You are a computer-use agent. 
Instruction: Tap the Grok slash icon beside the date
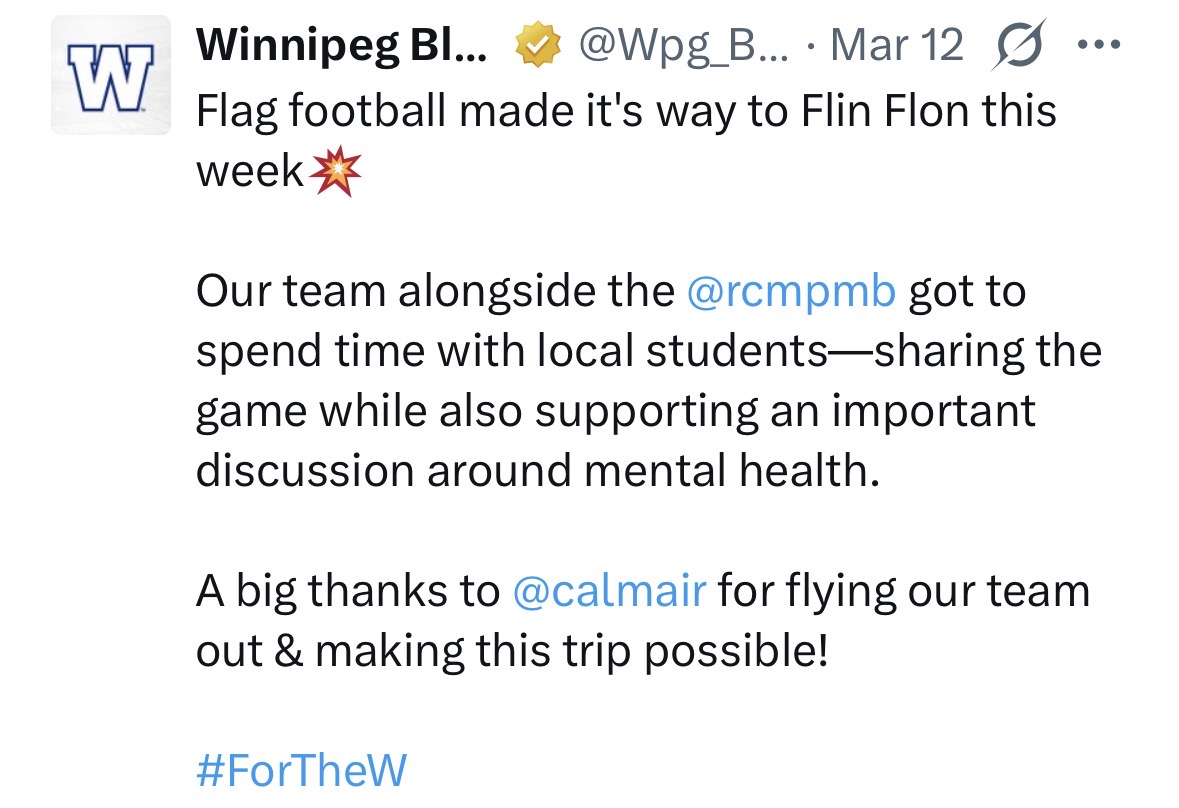1018,45
